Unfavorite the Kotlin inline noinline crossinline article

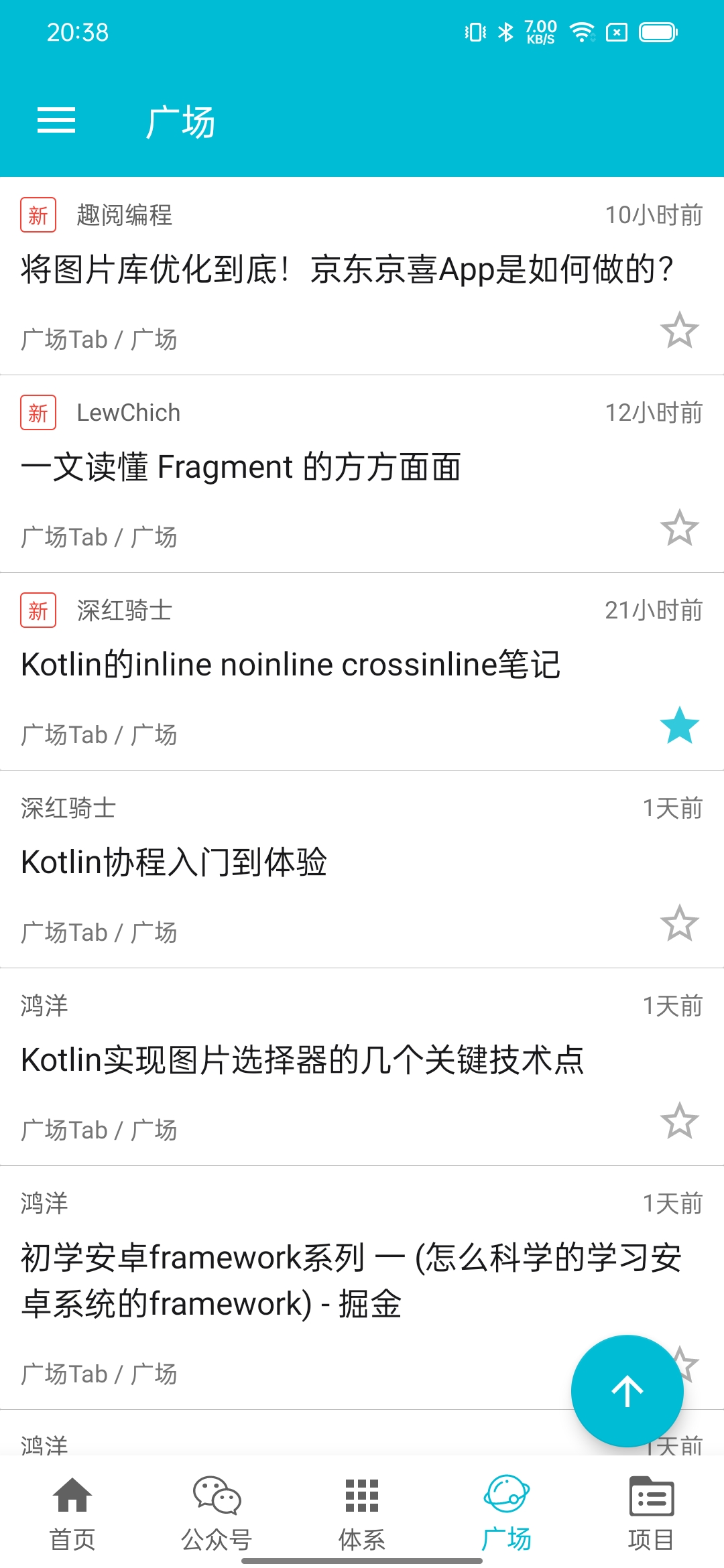679,726
